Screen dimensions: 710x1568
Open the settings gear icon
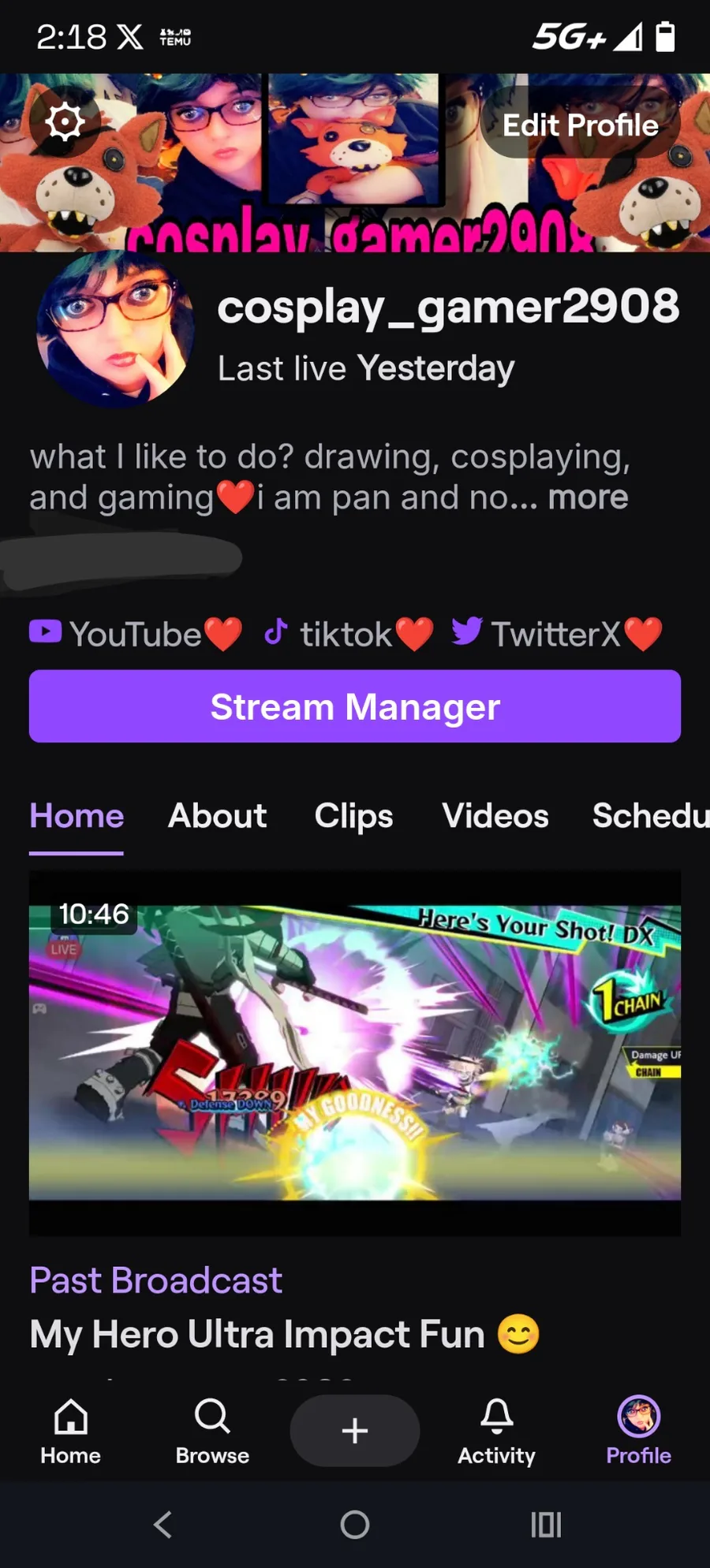[65, 121]
